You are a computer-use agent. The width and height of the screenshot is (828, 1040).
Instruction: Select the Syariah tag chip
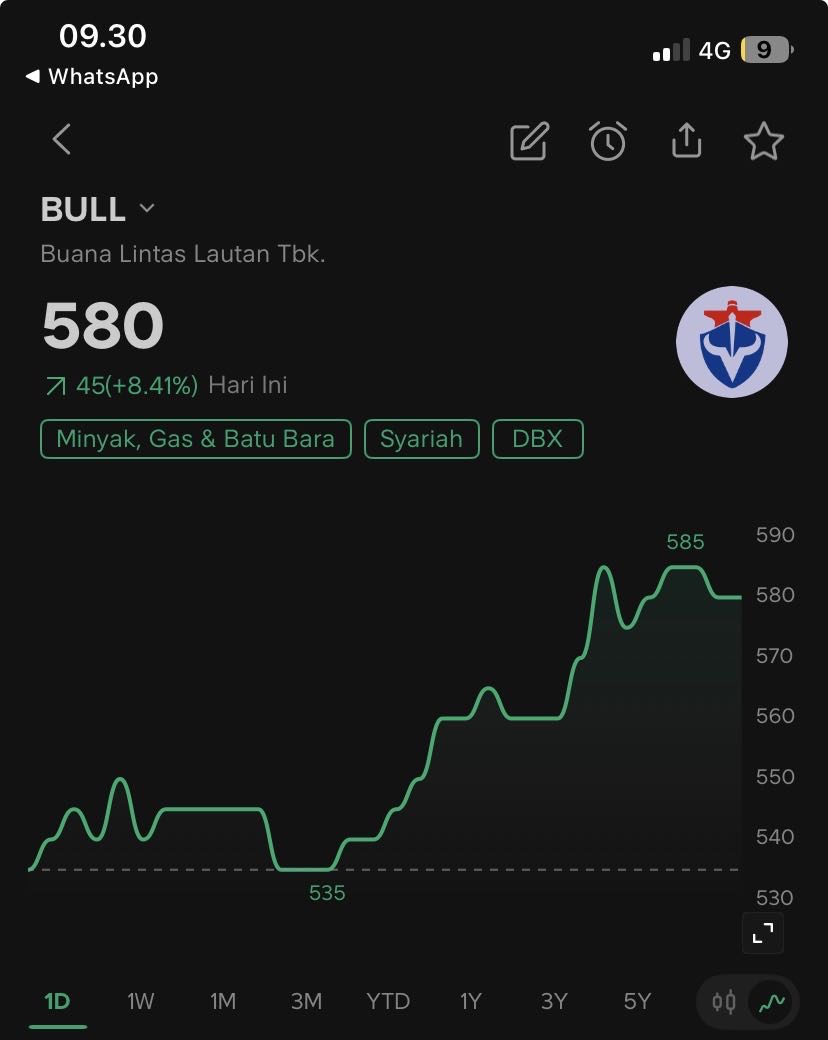click(421, 439)
